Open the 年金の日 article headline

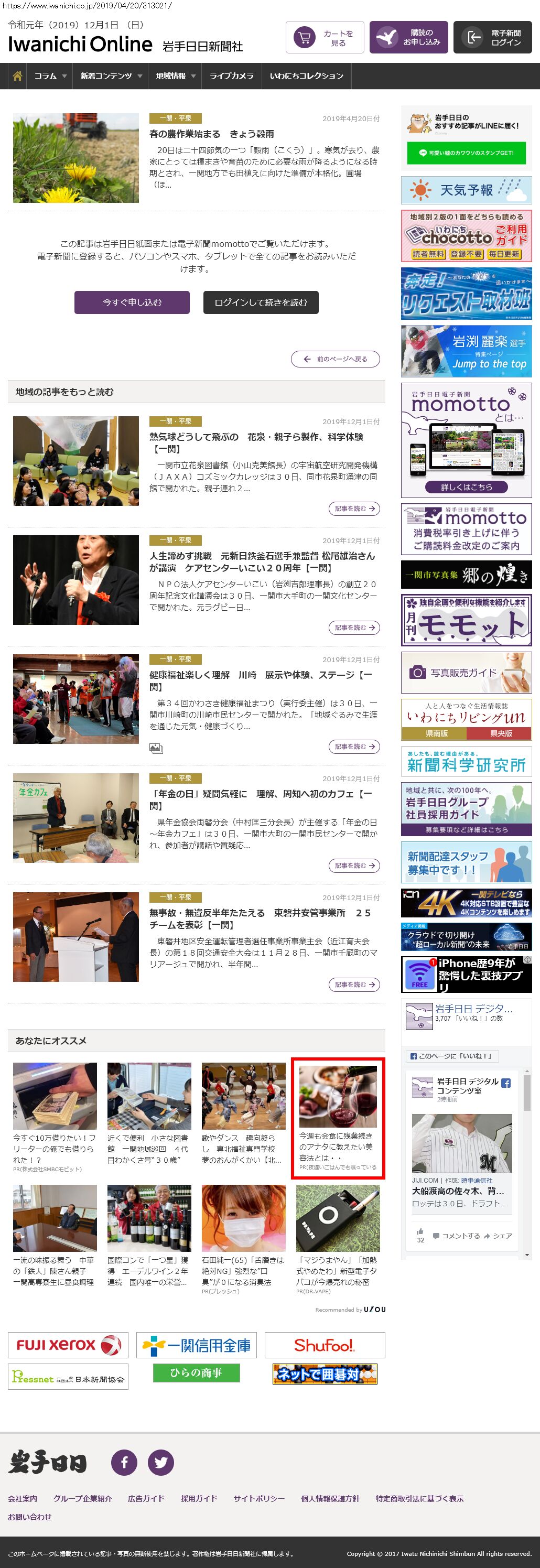[261, 799]
